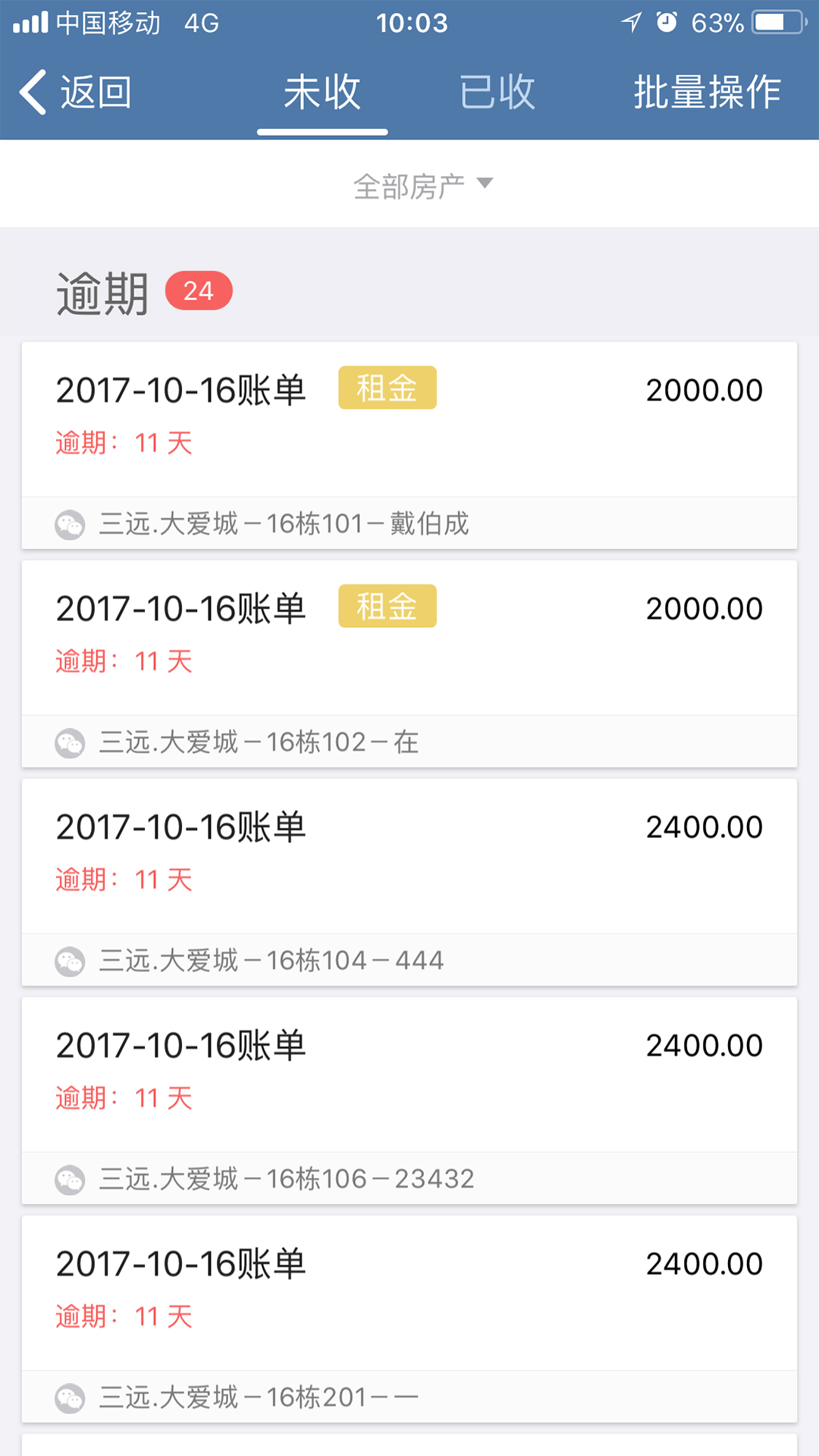Tap the 租金 tag on 16栋101 bill
This screenshot has height=1456, width=819.
[x=388, y=388]
